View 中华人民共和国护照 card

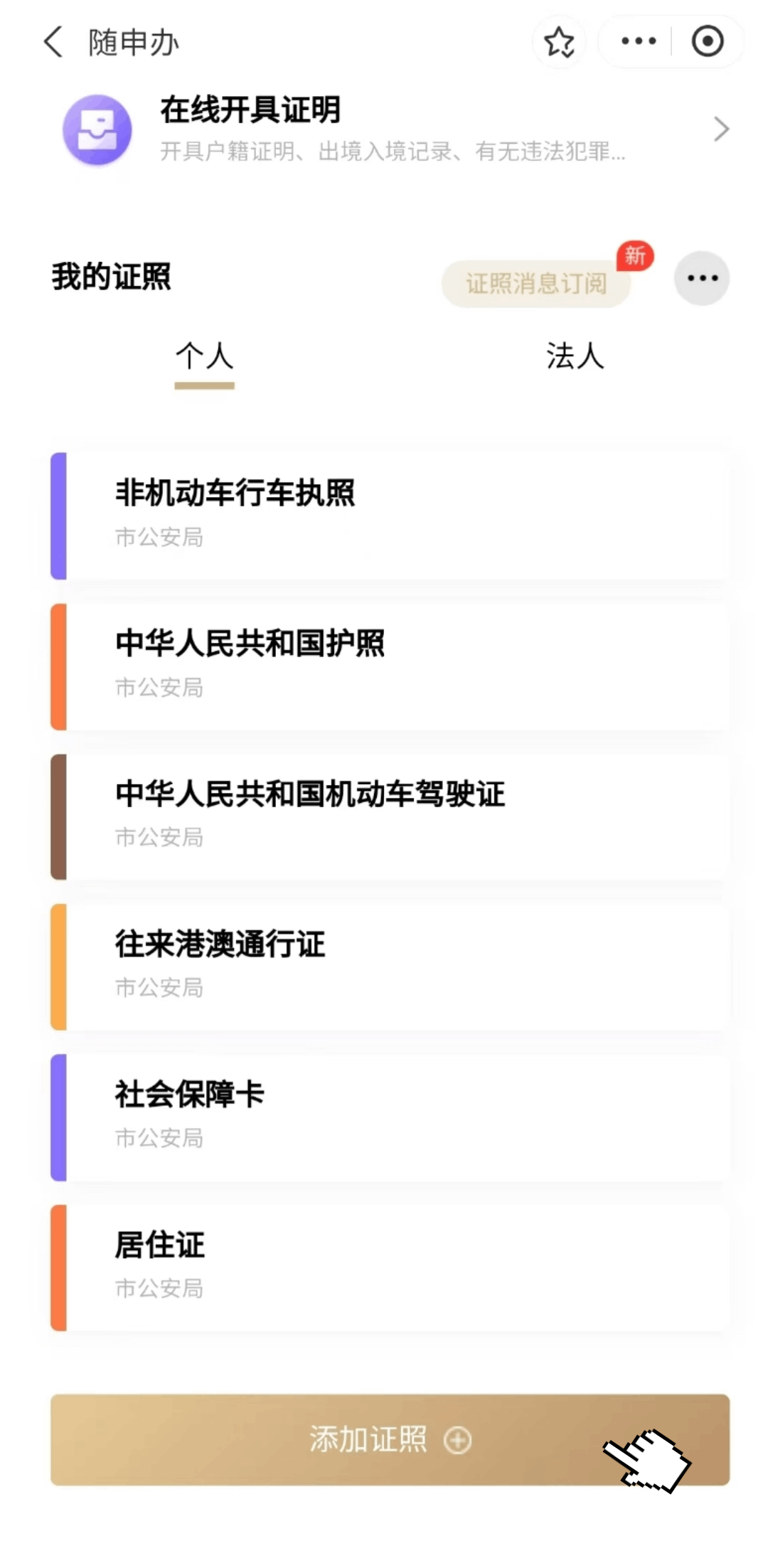tap(390, 666)
